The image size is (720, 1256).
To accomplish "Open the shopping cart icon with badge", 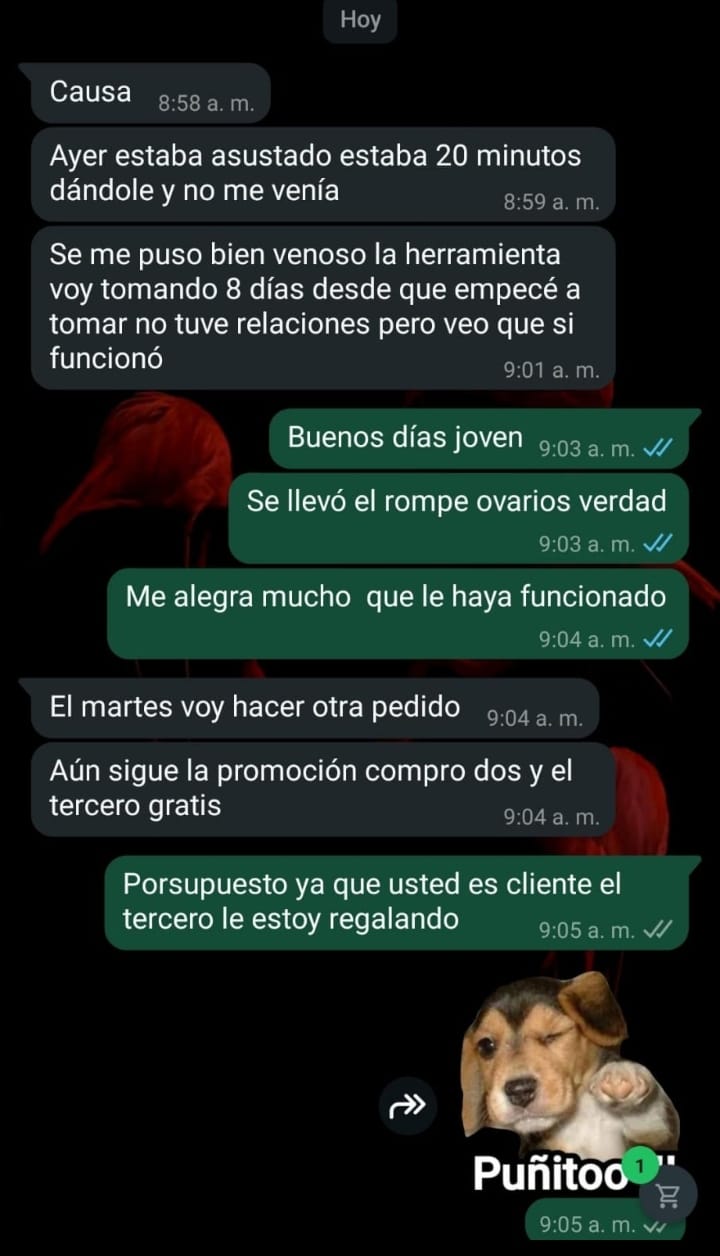I will pos(668,1194).
